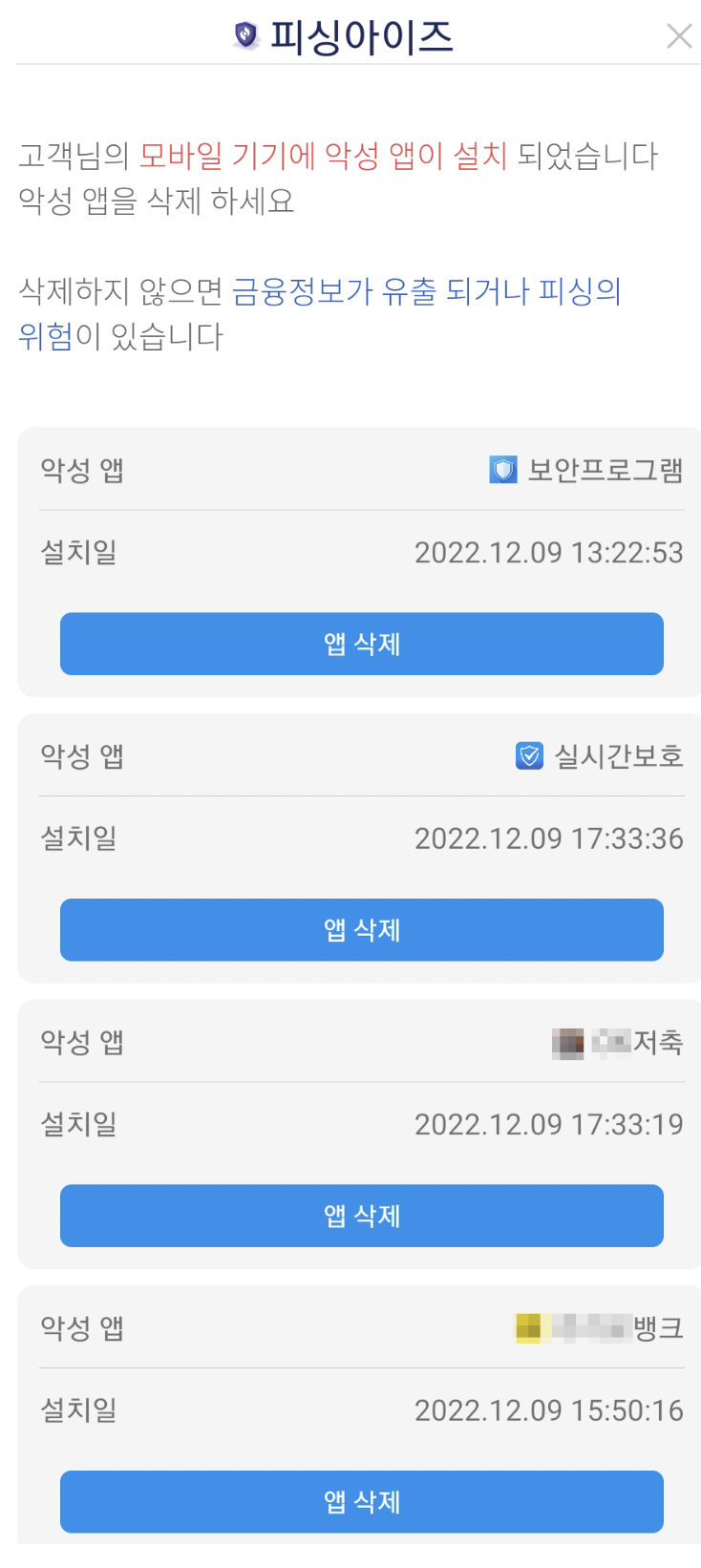Click 앱 삭제 for 보안프로그램
701x1568 pixels.
tap(361, 644)
